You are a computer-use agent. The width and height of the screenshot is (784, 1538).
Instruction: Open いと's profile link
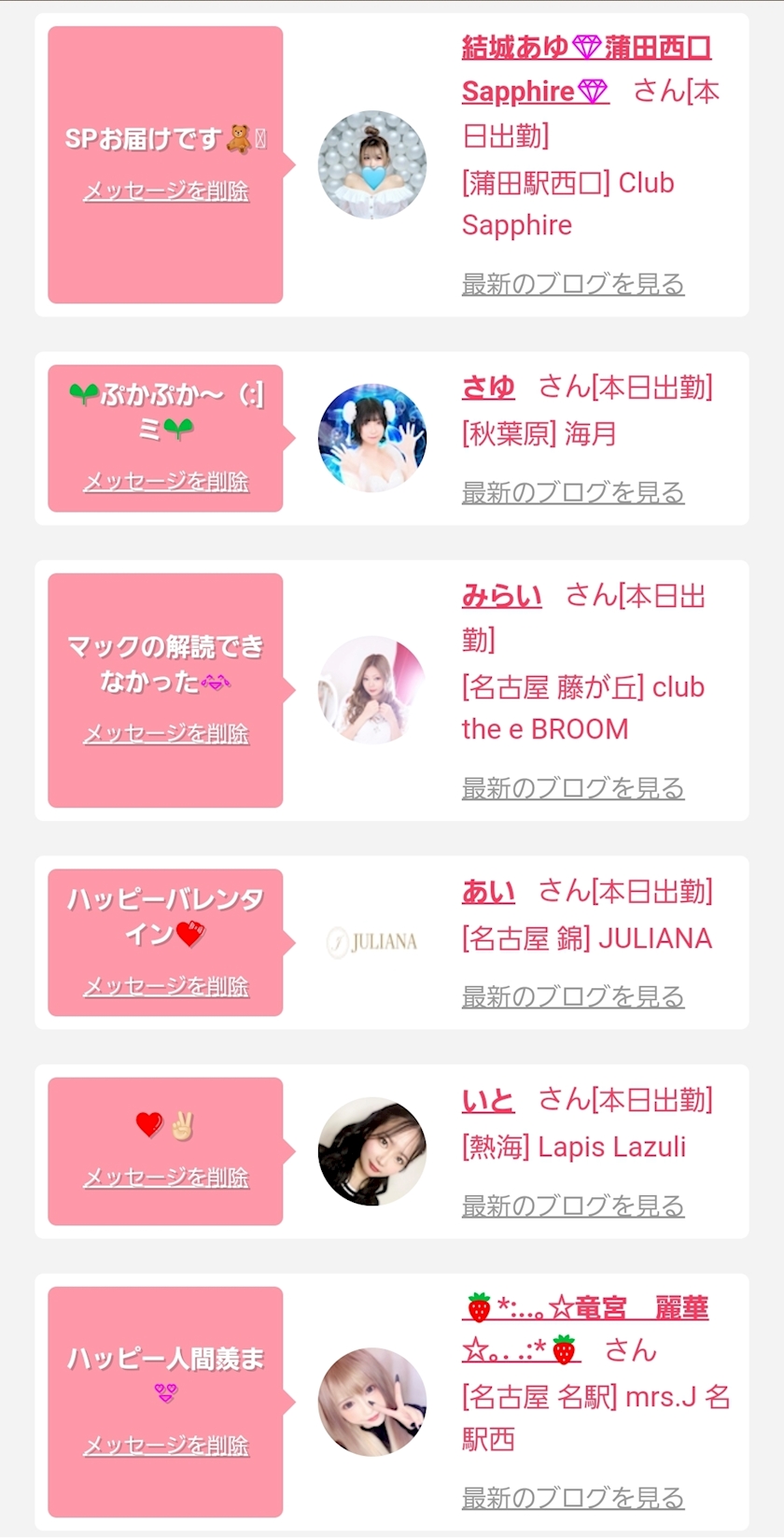point(488,1100)
